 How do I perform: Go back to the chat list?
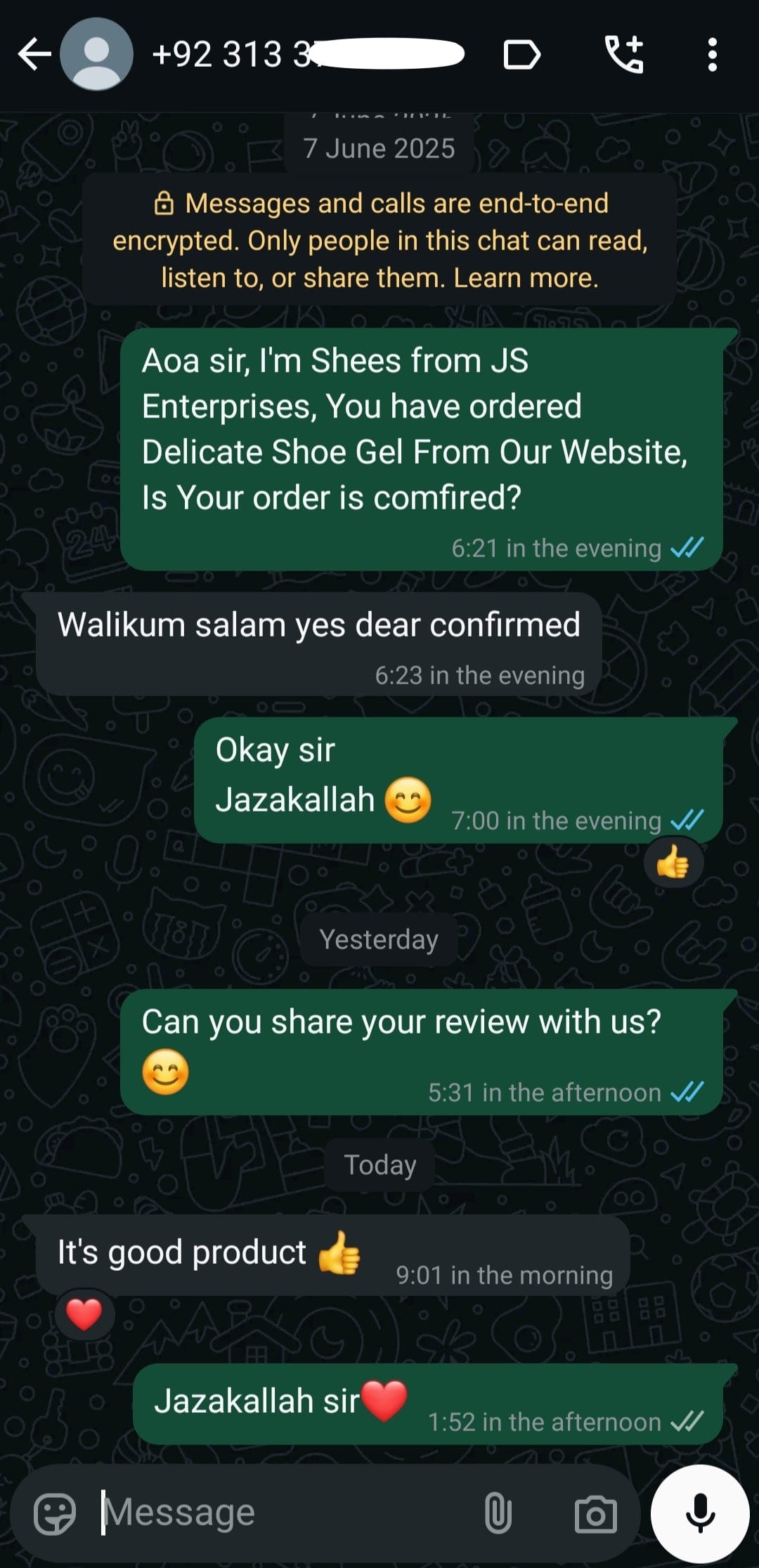[x=34, y=55]
